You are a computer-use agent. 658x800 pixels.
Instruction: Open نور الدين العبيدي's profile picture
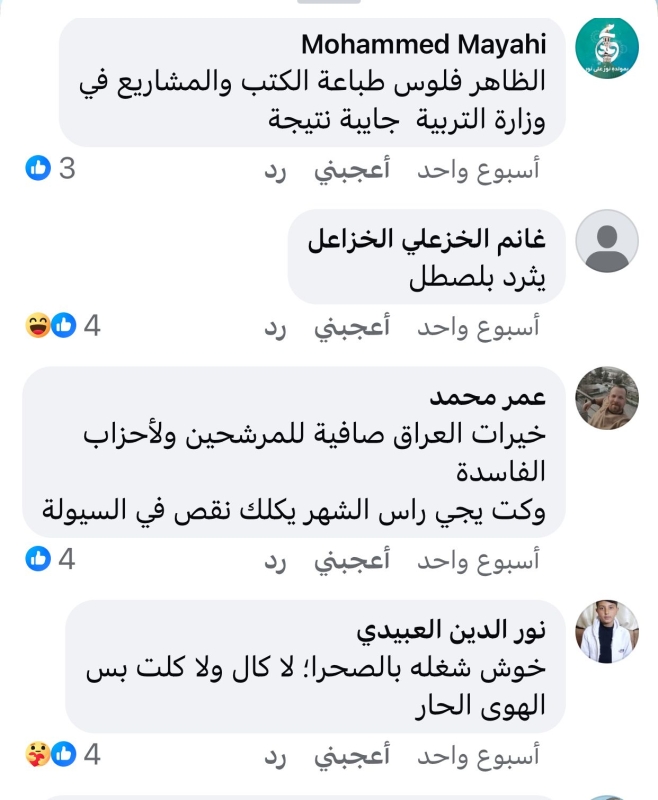pyautogui.click(x=607, y=631)
